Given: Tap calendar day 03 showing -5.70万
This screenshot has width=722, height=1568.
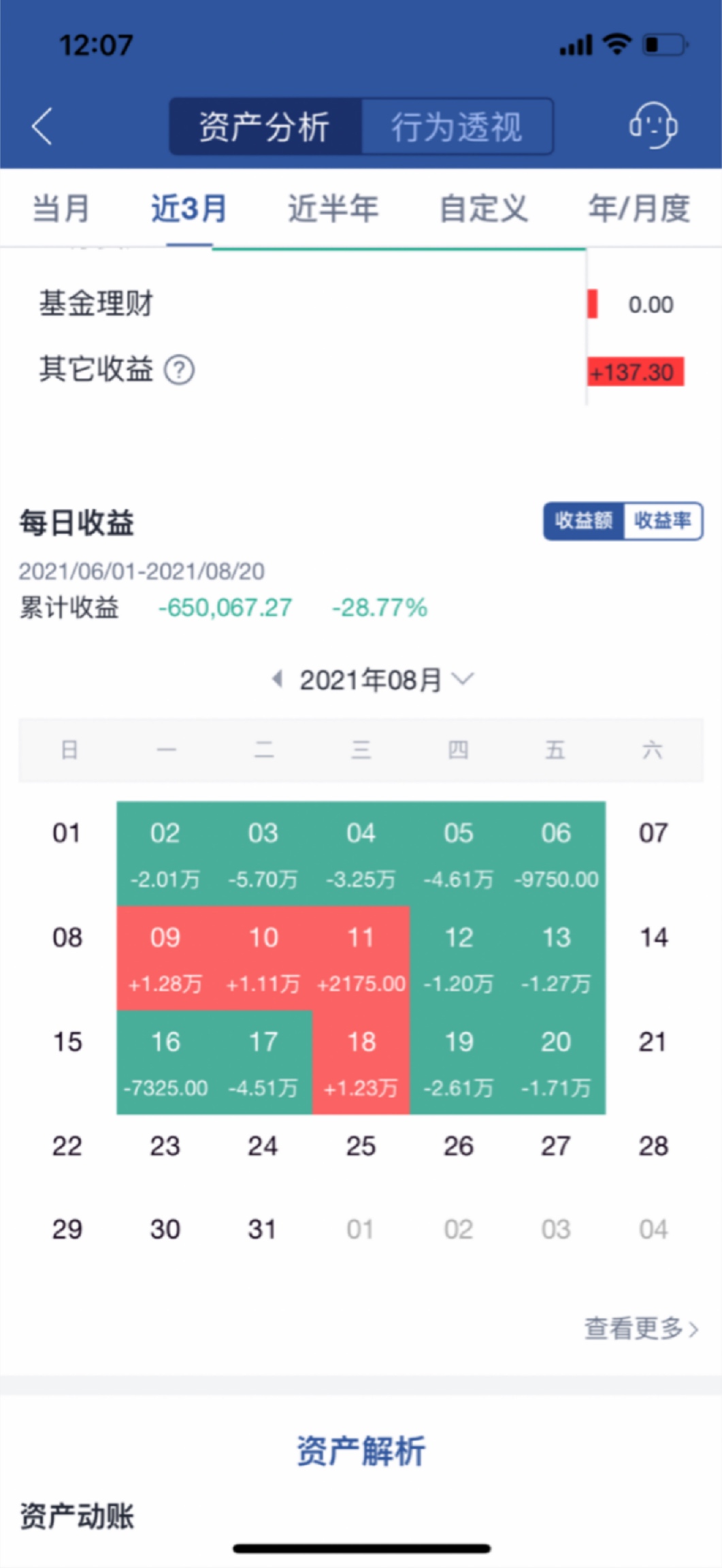Looking at the screenshot, I should (263, 854).
